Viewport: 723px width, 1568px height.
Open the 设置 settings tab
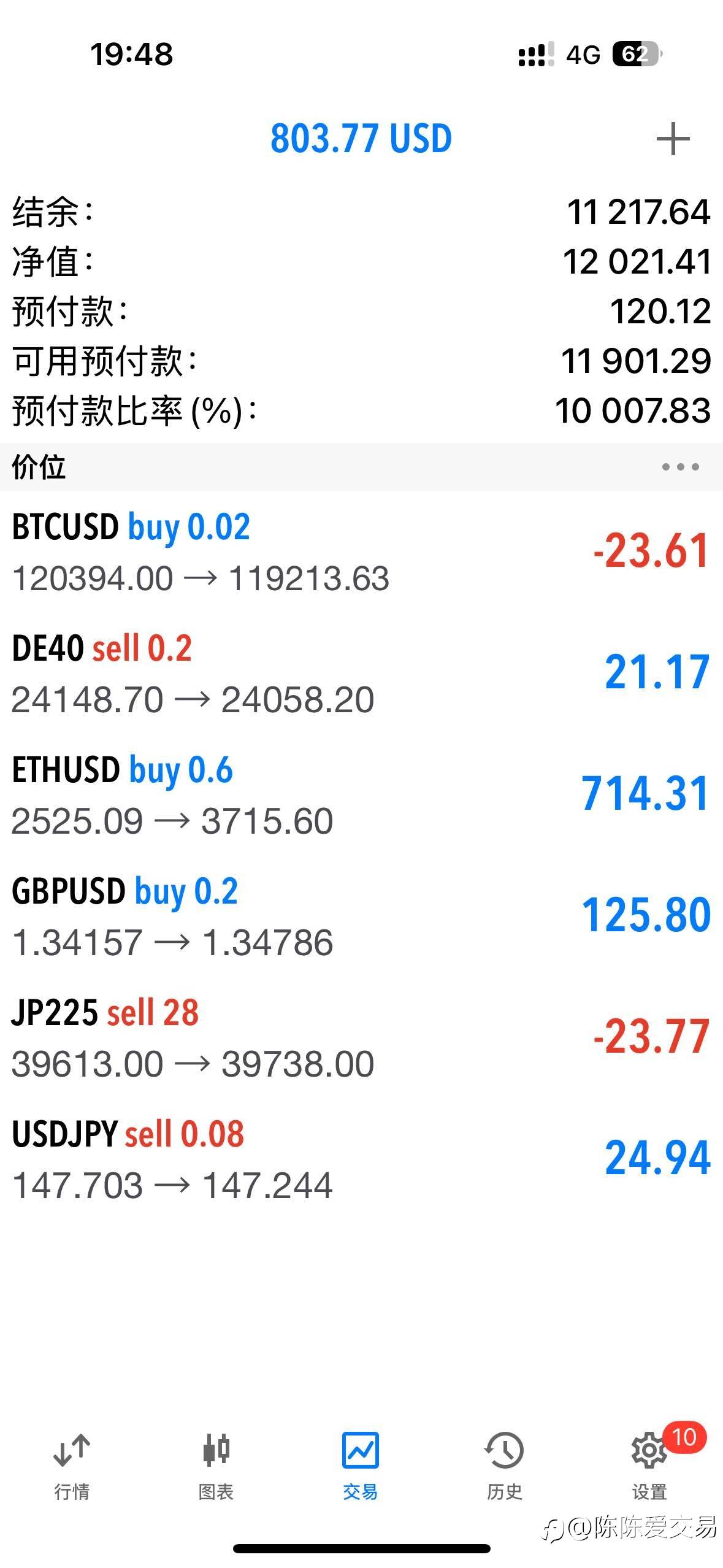coord(649,1467)
